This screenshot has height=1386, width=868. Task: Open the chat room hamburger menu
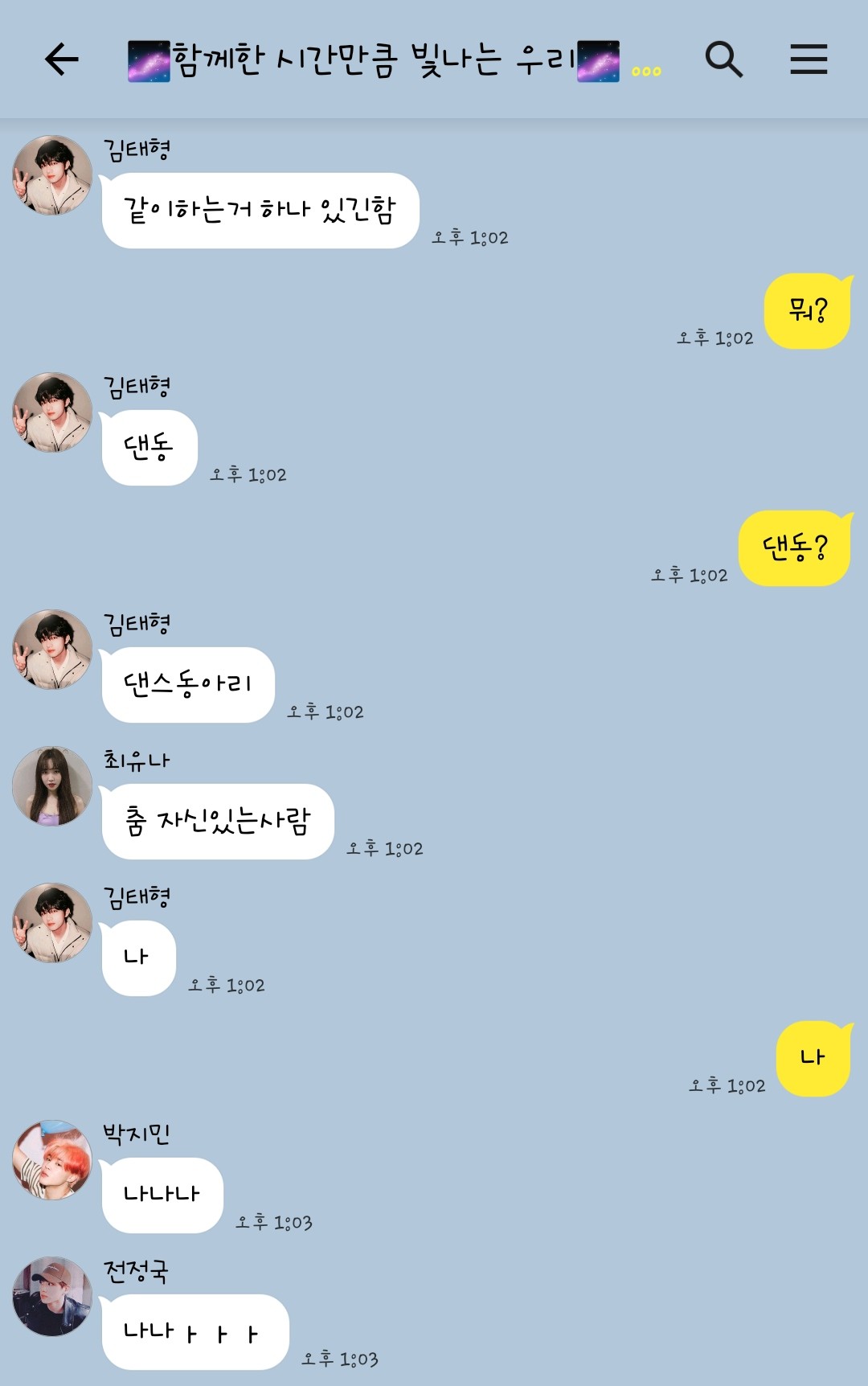point(809,59)
